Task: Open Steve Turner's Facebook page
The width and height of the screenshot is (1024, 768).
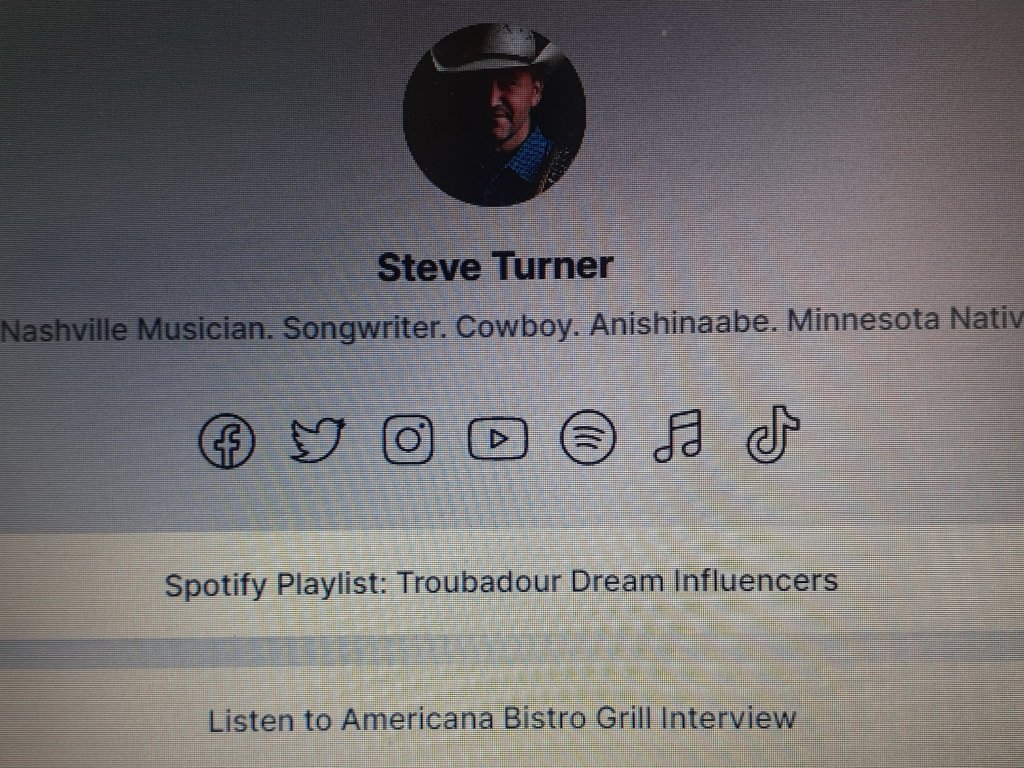Action: point(227,441)
